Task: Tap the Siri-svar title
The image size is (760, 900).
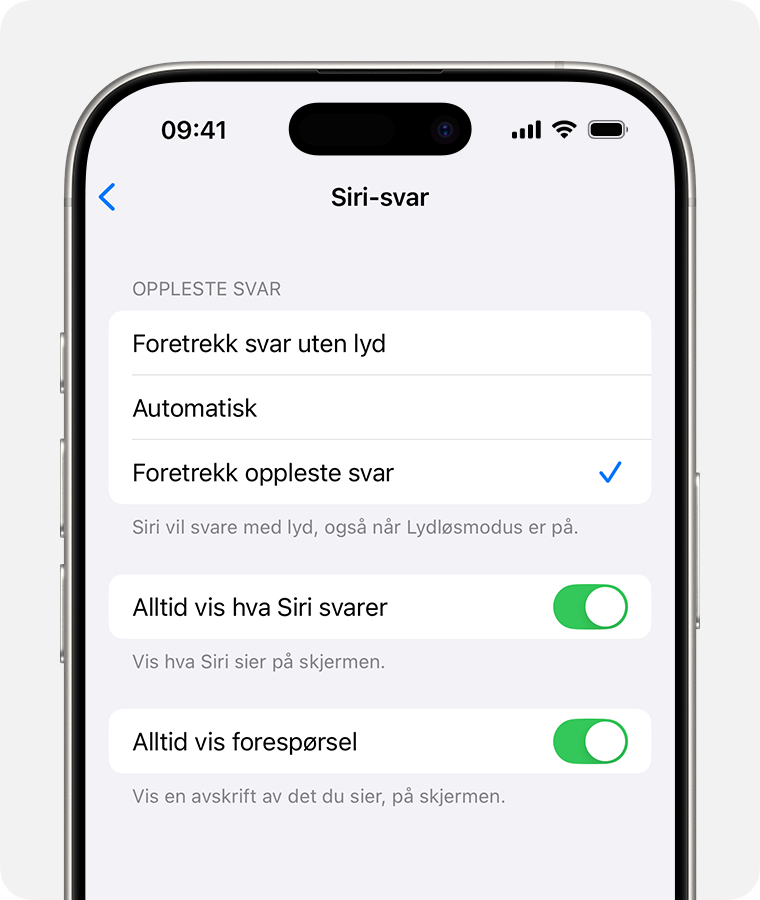Action: pyautogui.click(x=380, y=197)
